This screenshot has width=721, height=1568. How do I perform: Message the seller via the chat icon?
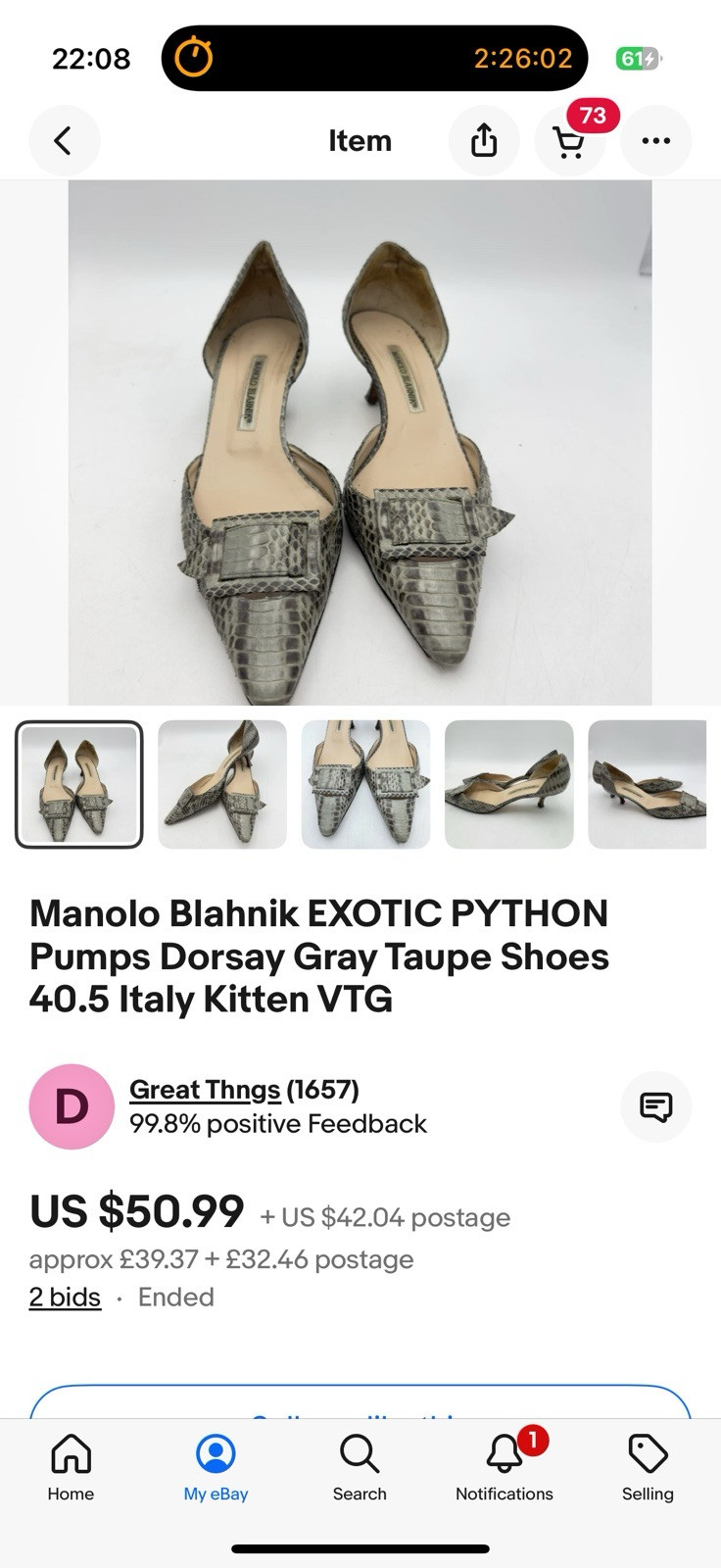click(655, 1106)
